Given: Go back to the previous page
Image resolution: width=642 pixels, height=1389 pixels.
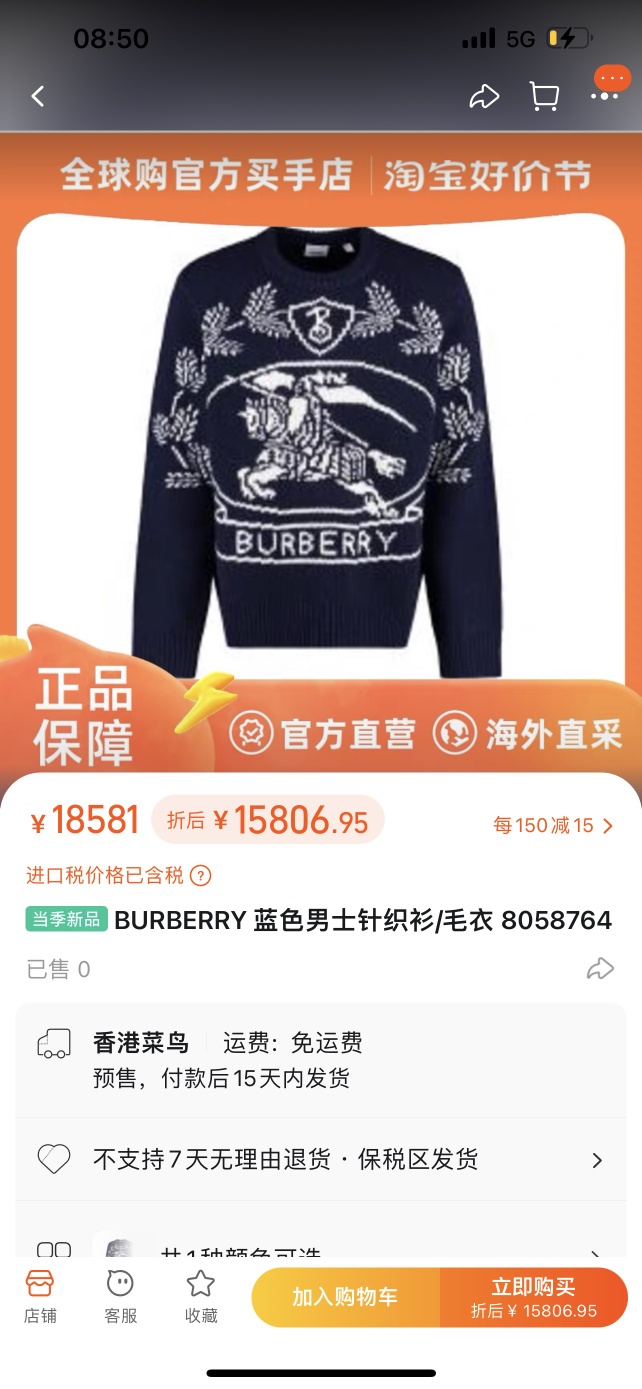Looking at the screenshot, I should point(38,96).
